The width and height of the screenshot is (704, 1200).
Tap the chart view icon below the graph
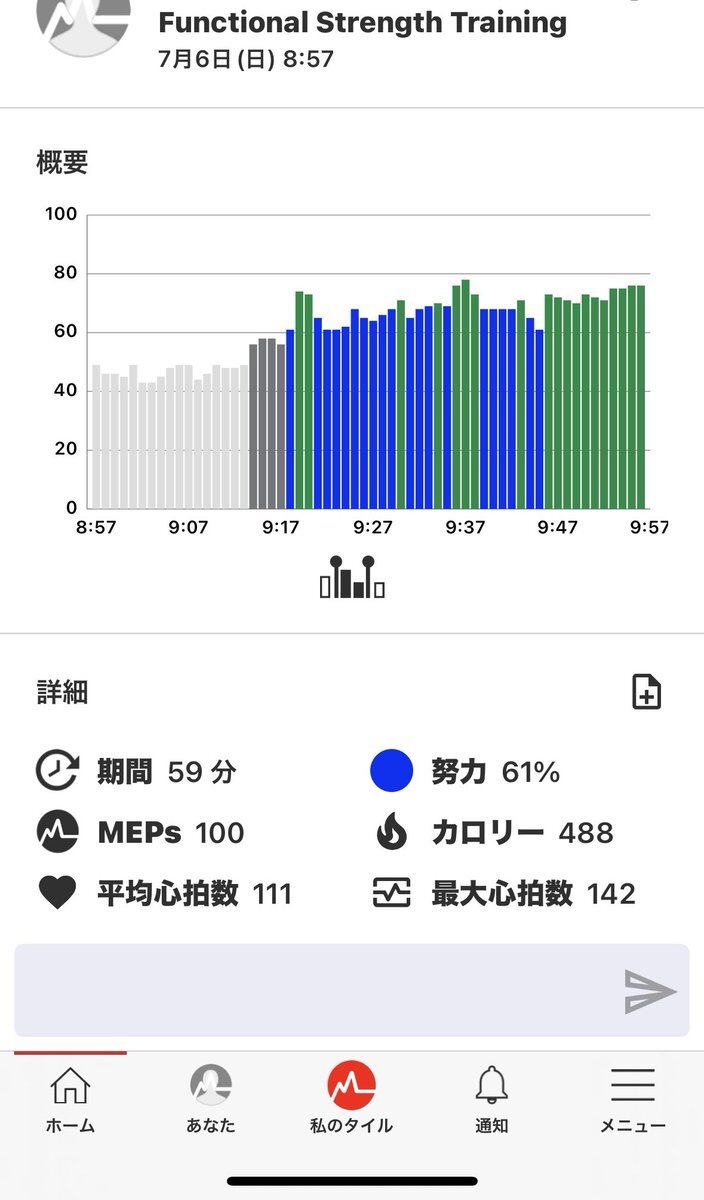352,577
